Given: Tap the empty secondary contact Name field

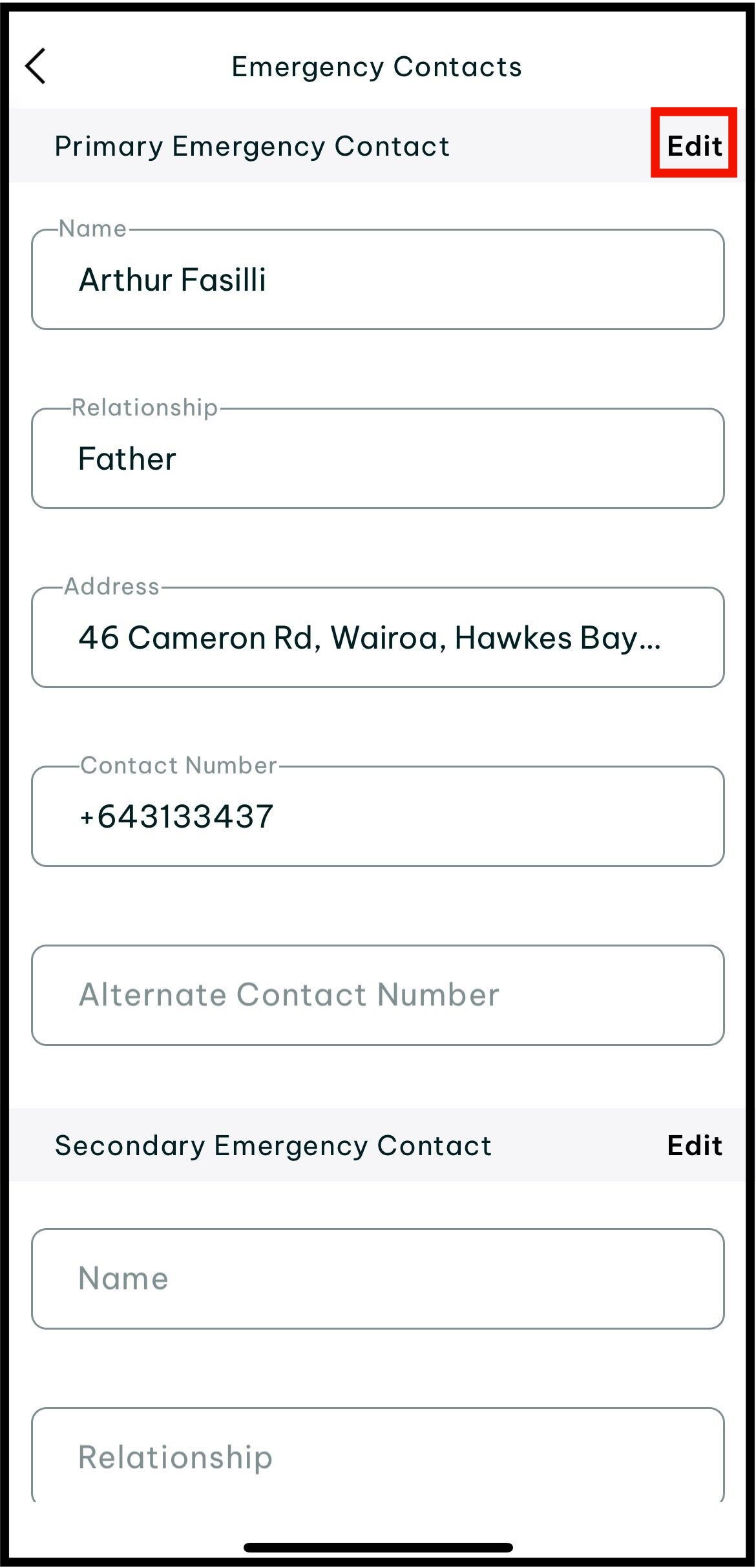Looking at the screenshot, I should tap(377, 1279).
